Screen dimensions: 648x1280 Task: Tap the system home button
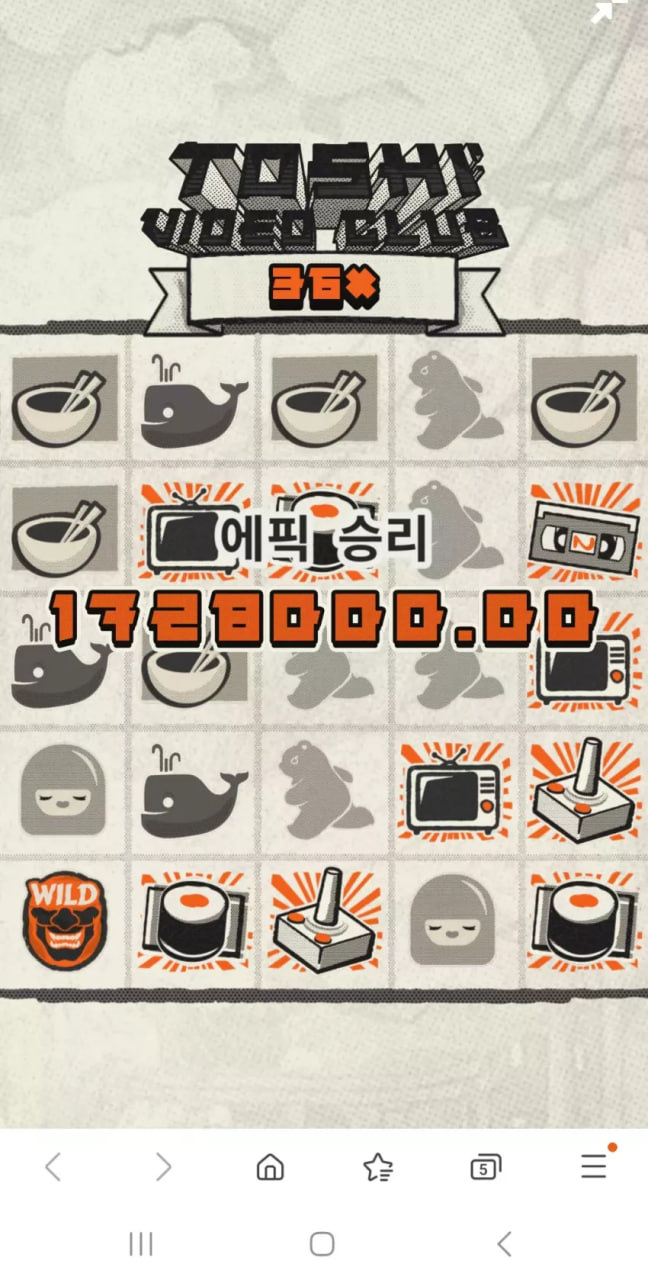point(322,1243)
